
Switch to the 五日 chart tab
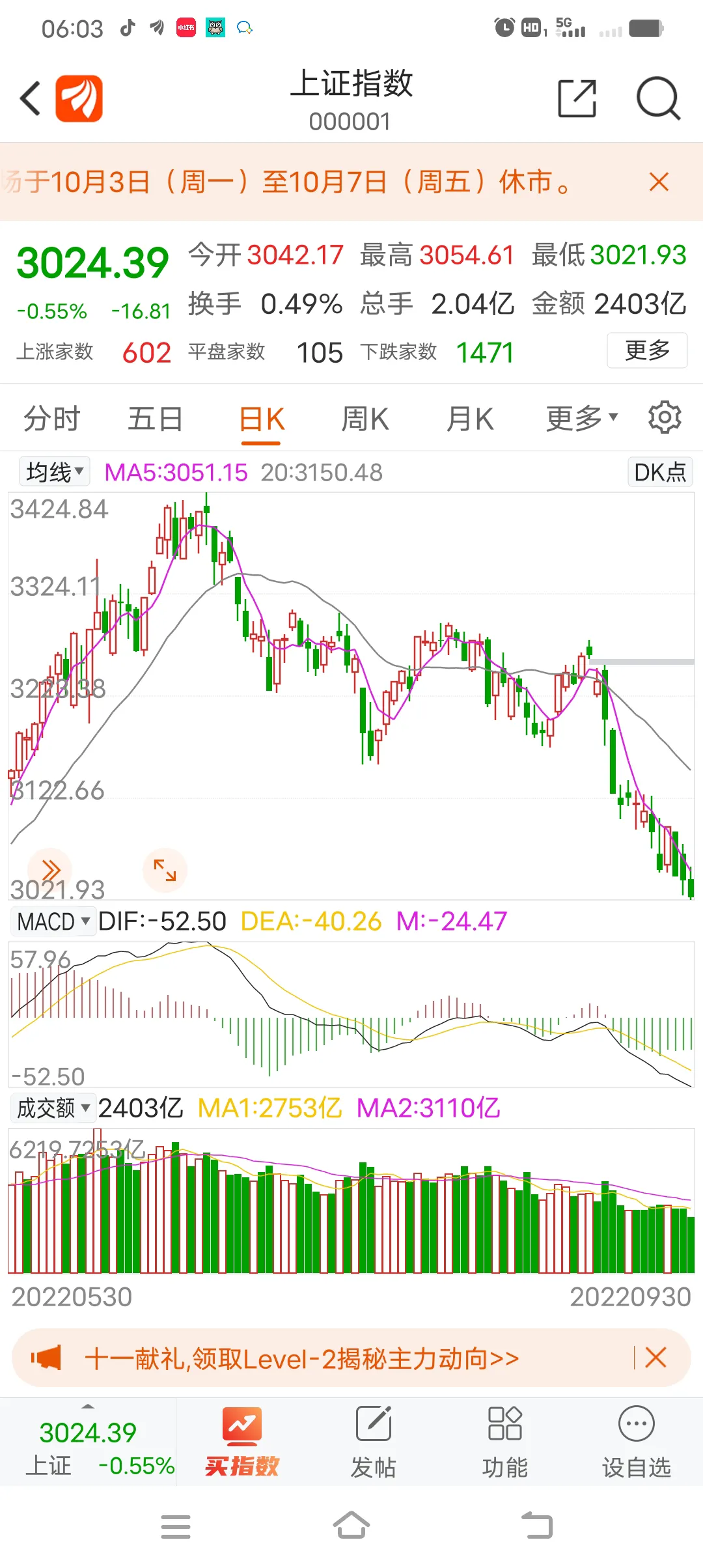pyautogui.click(x=155, y=419)
